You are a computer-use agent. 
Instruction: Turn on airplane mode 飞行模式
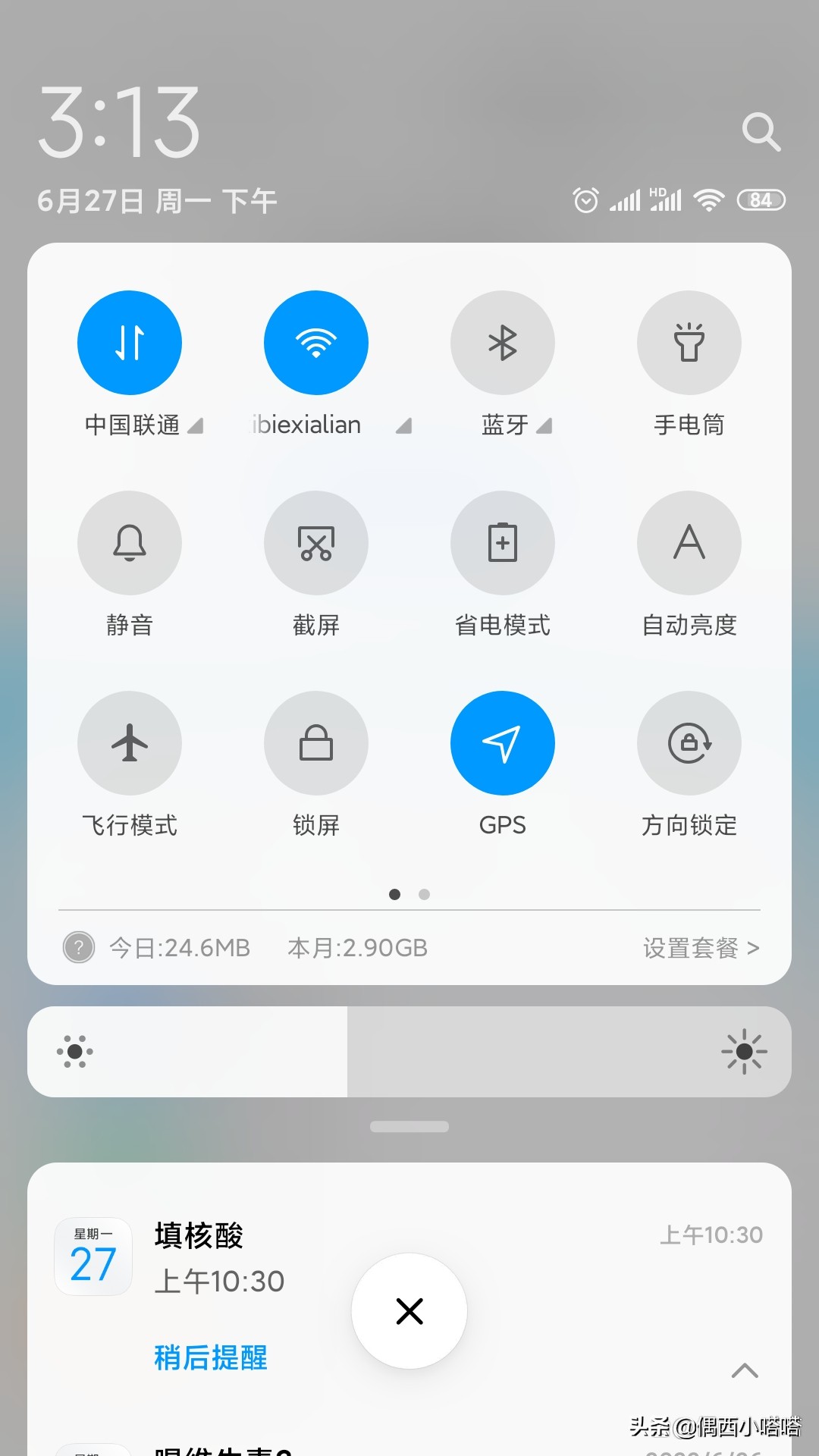[x=129, y=743]
